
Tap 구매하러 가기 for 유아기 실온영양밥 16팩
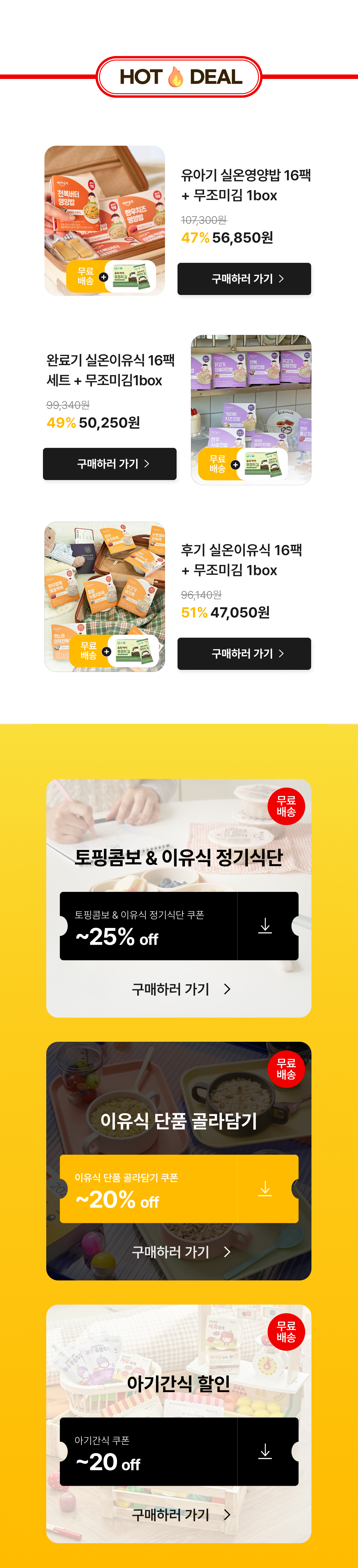coord(244,279)
